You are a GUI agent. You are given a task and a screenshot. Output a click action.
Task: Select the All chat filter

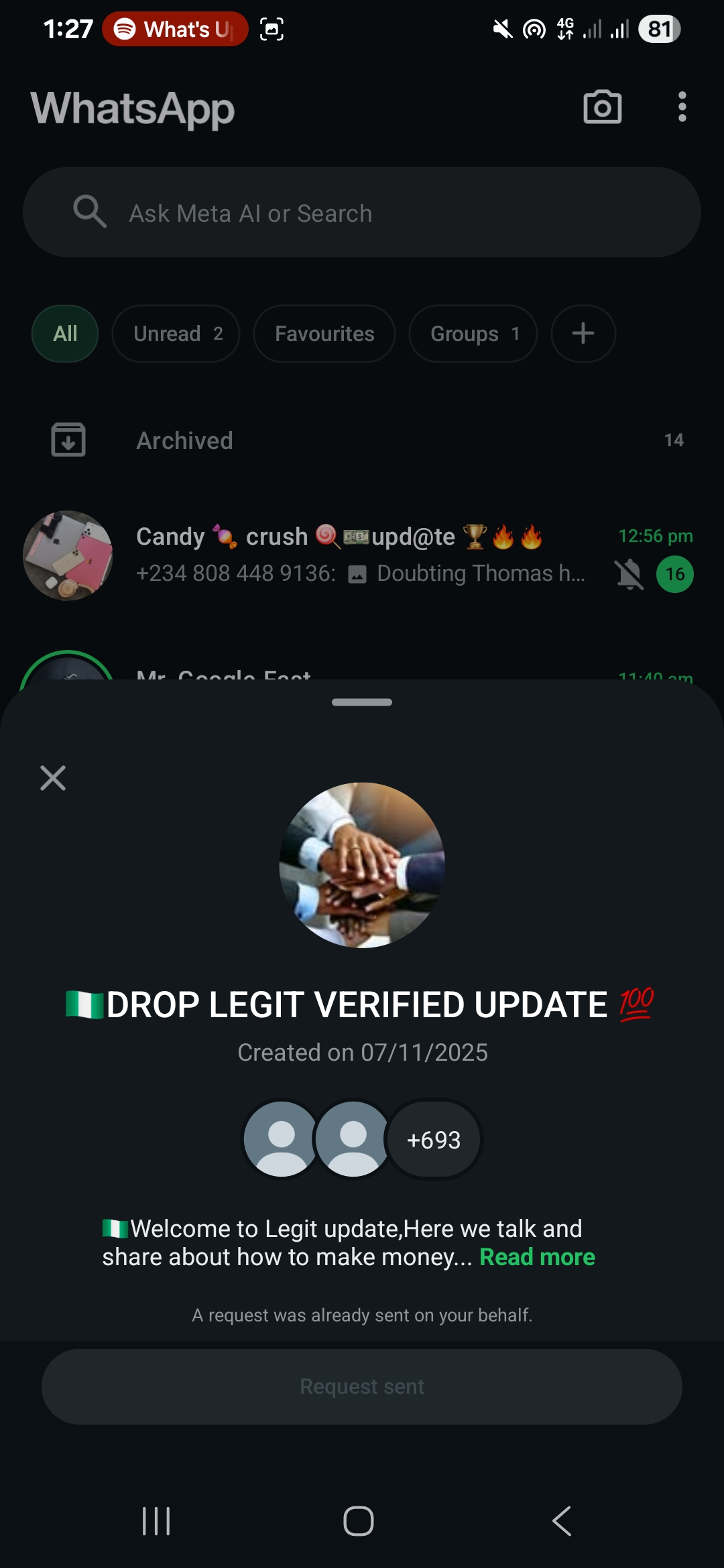pyautogui.click(x=65, y=334)
